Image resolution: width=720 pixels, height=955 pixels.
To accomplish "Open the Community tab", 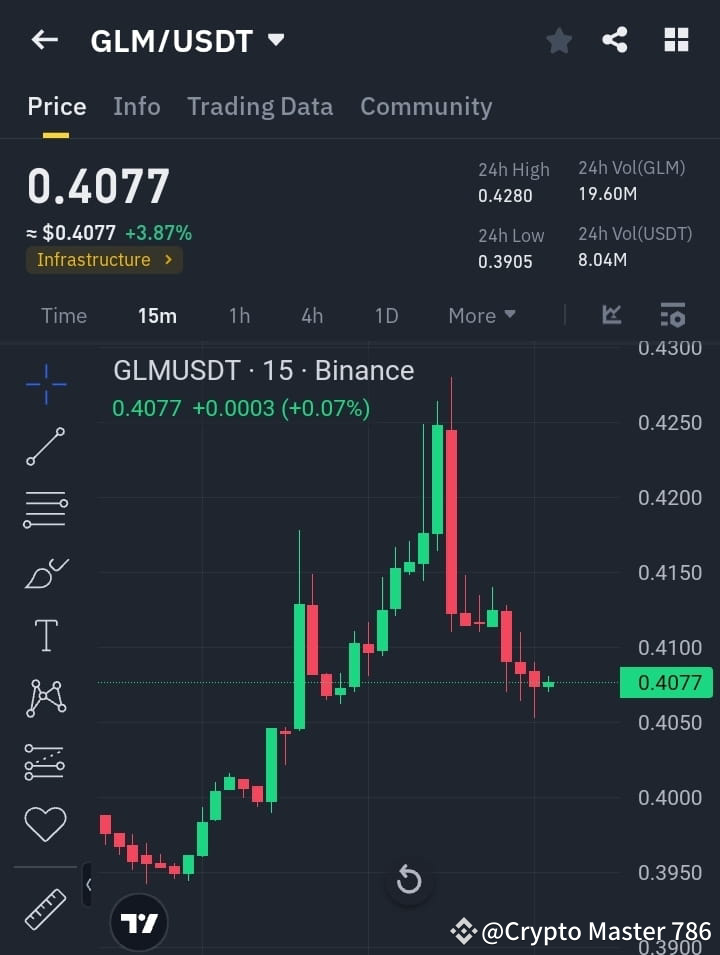I will click(426, 106).
